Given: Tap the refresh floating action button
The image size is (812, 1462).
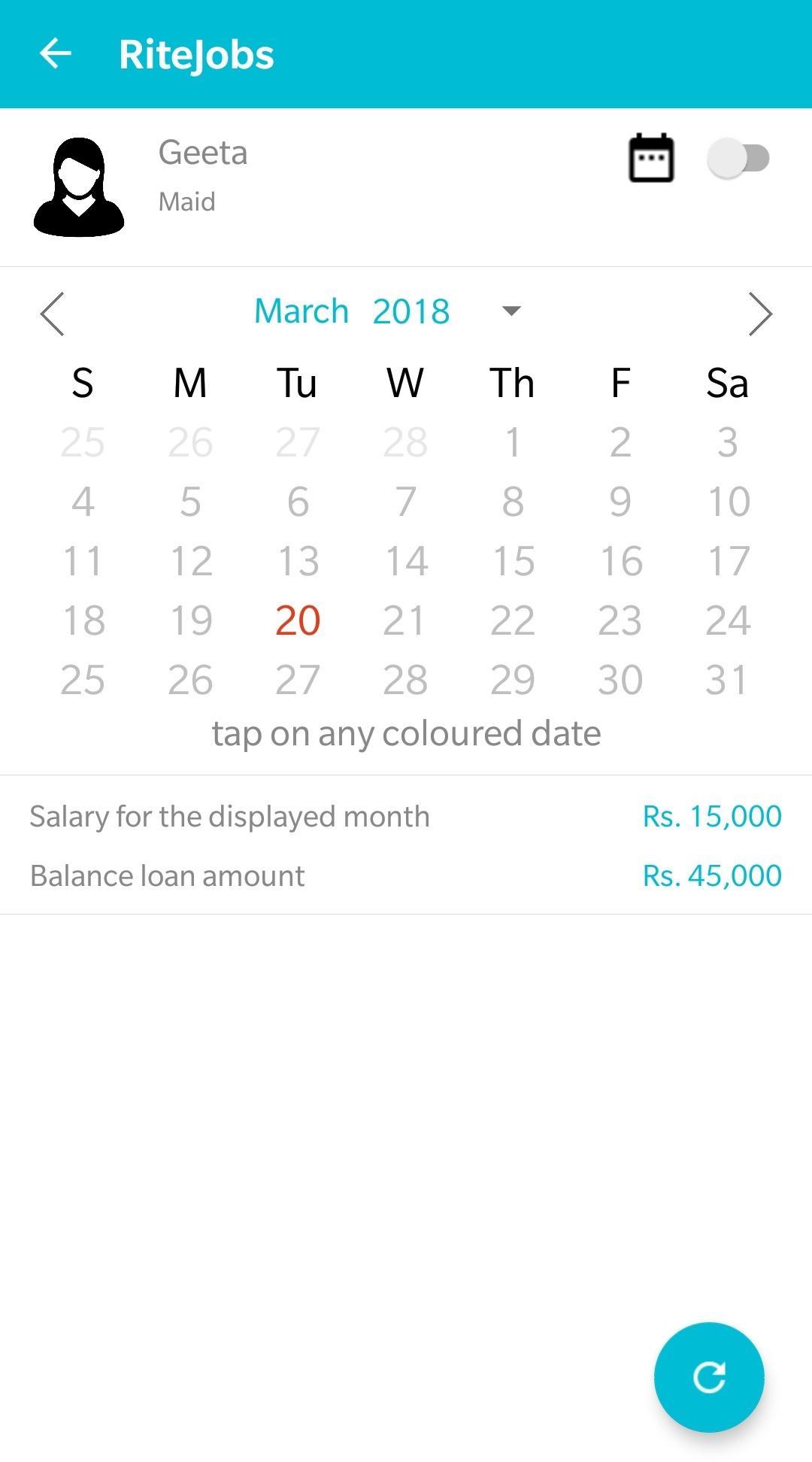Looking at the screenshot, I should (709, 1376).
